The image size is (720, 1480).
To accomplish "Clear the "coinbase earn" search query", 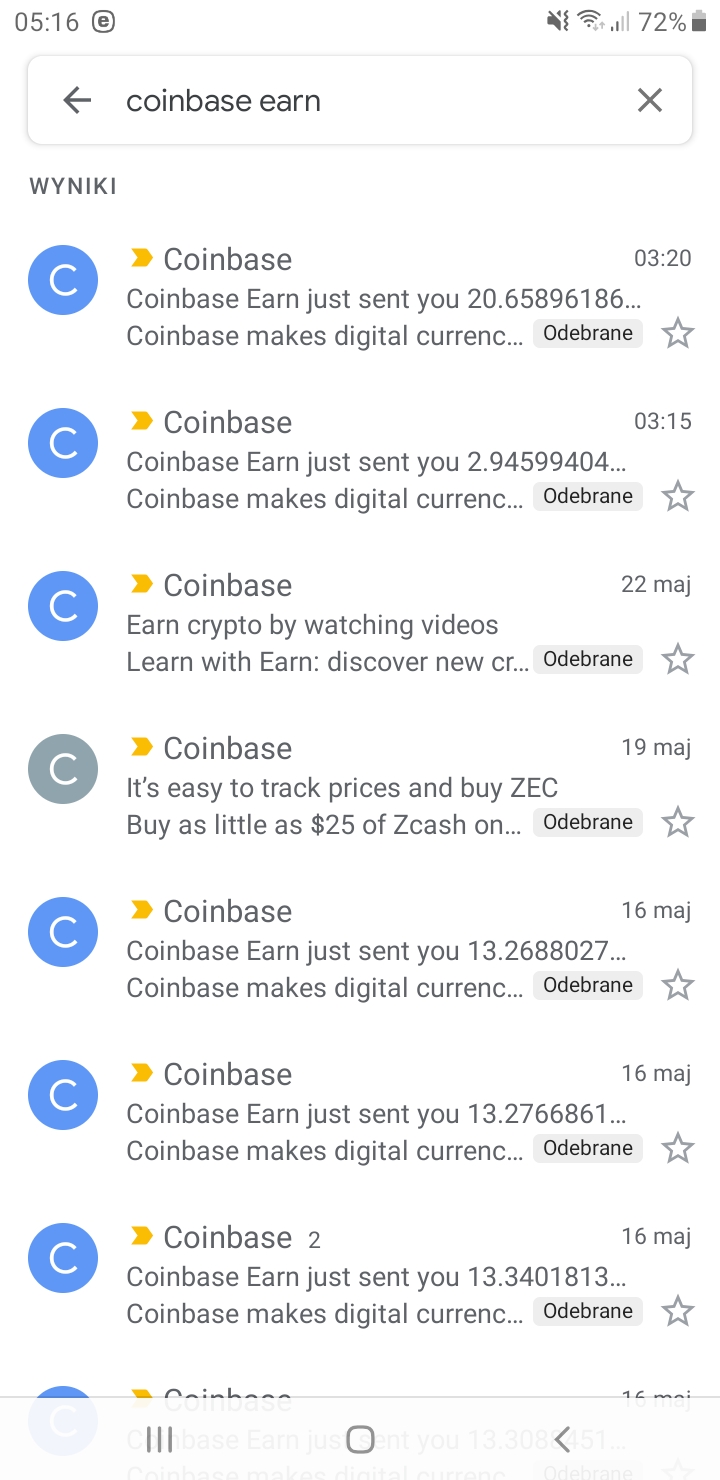I will (x=650, y=100).
